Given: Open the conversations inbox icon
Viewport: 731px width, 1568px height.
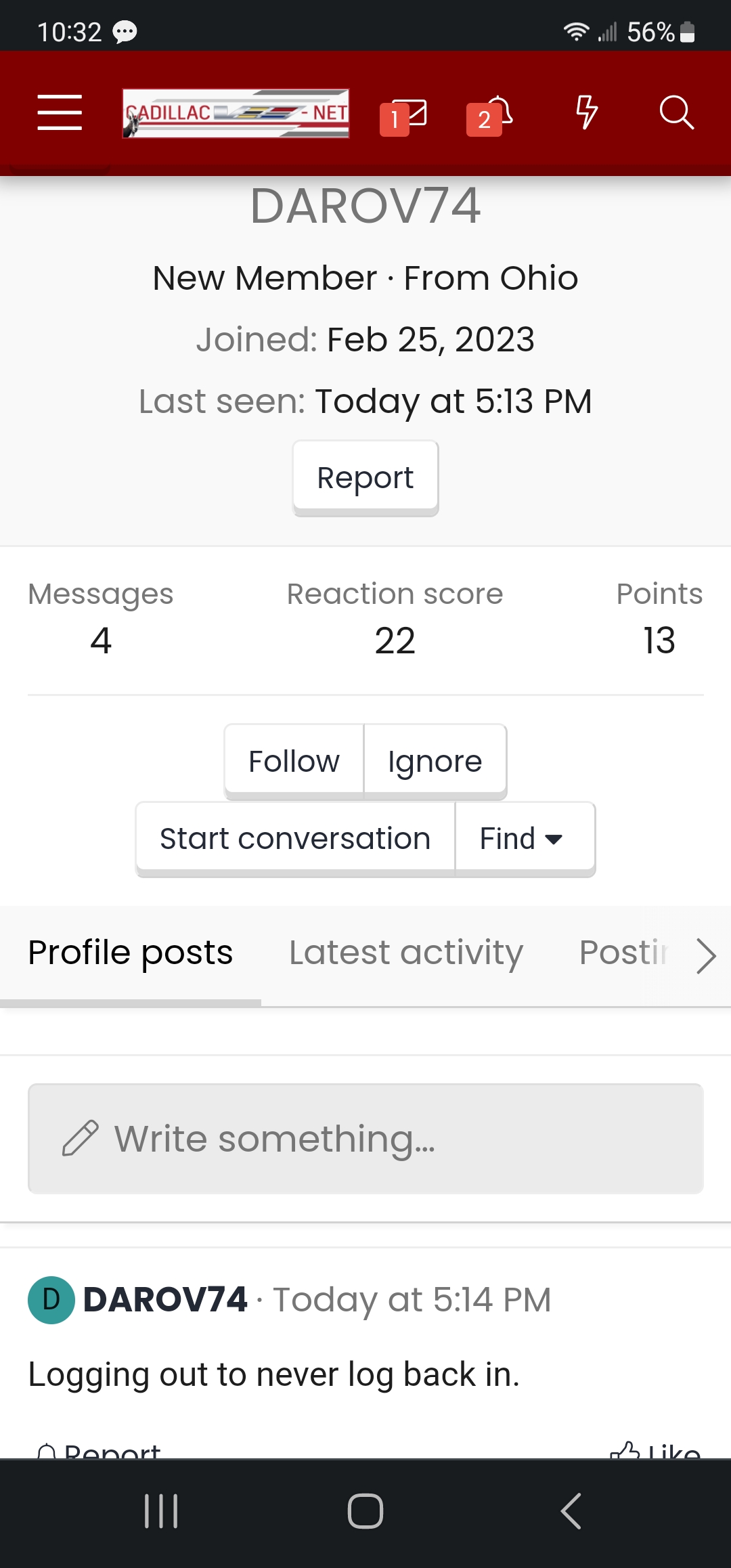Looking at the screenshot, I should click(x=405, y=115).
